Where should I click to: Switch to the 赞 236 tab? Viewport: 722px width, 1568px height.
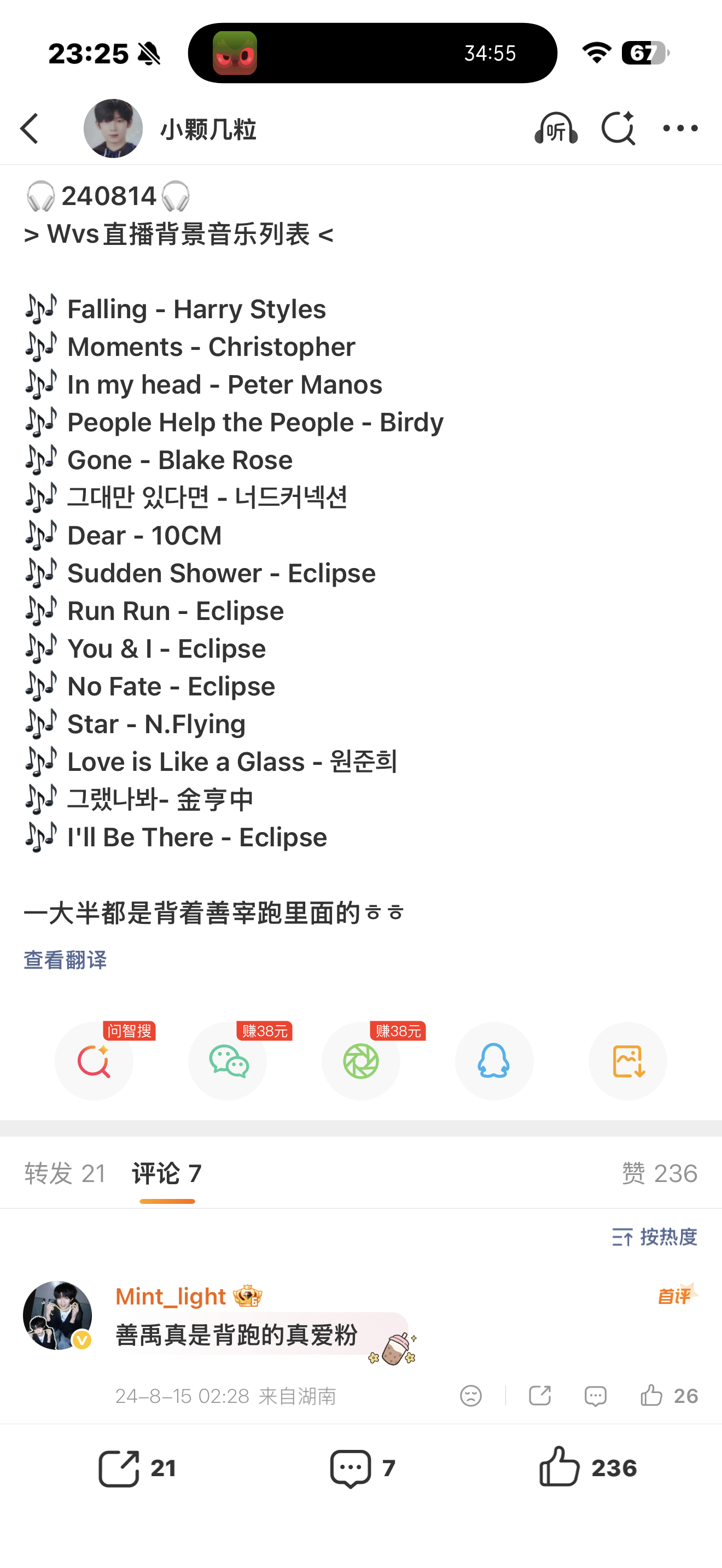click(x=660, y=1173)
